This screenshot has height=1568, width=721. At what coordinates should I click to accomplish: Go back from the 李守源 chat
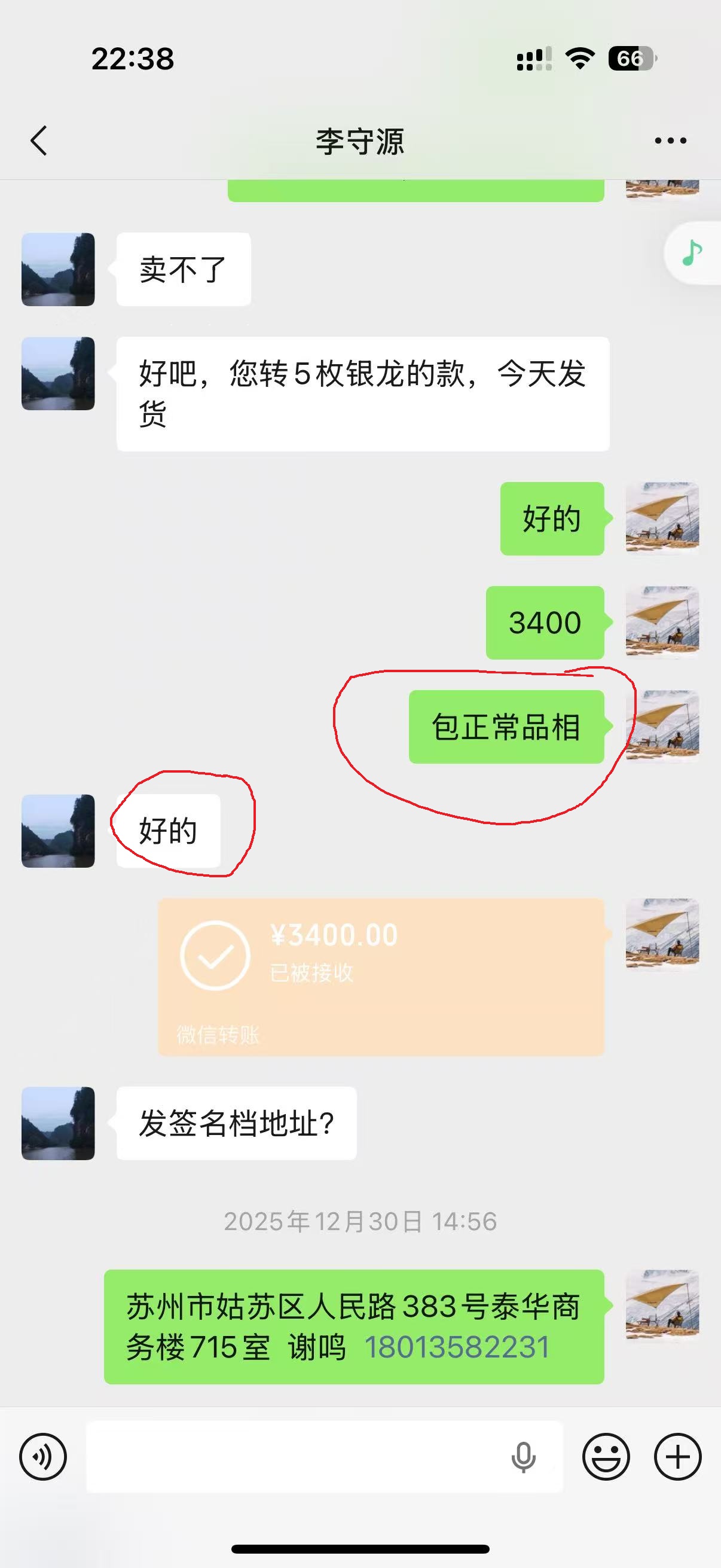[39, 141]
